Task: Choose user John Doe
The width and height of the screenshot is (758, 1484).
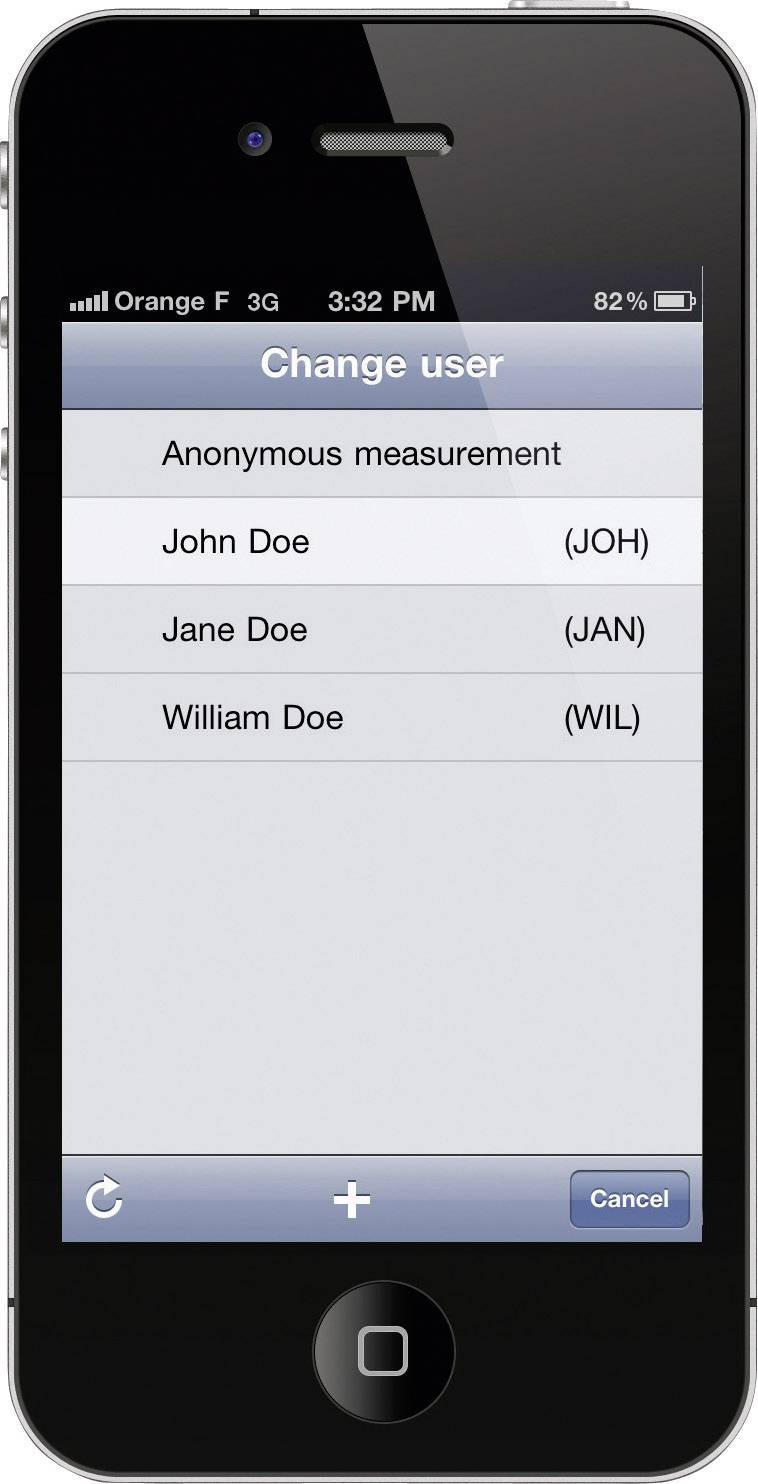Action: [x=381, y=542]
